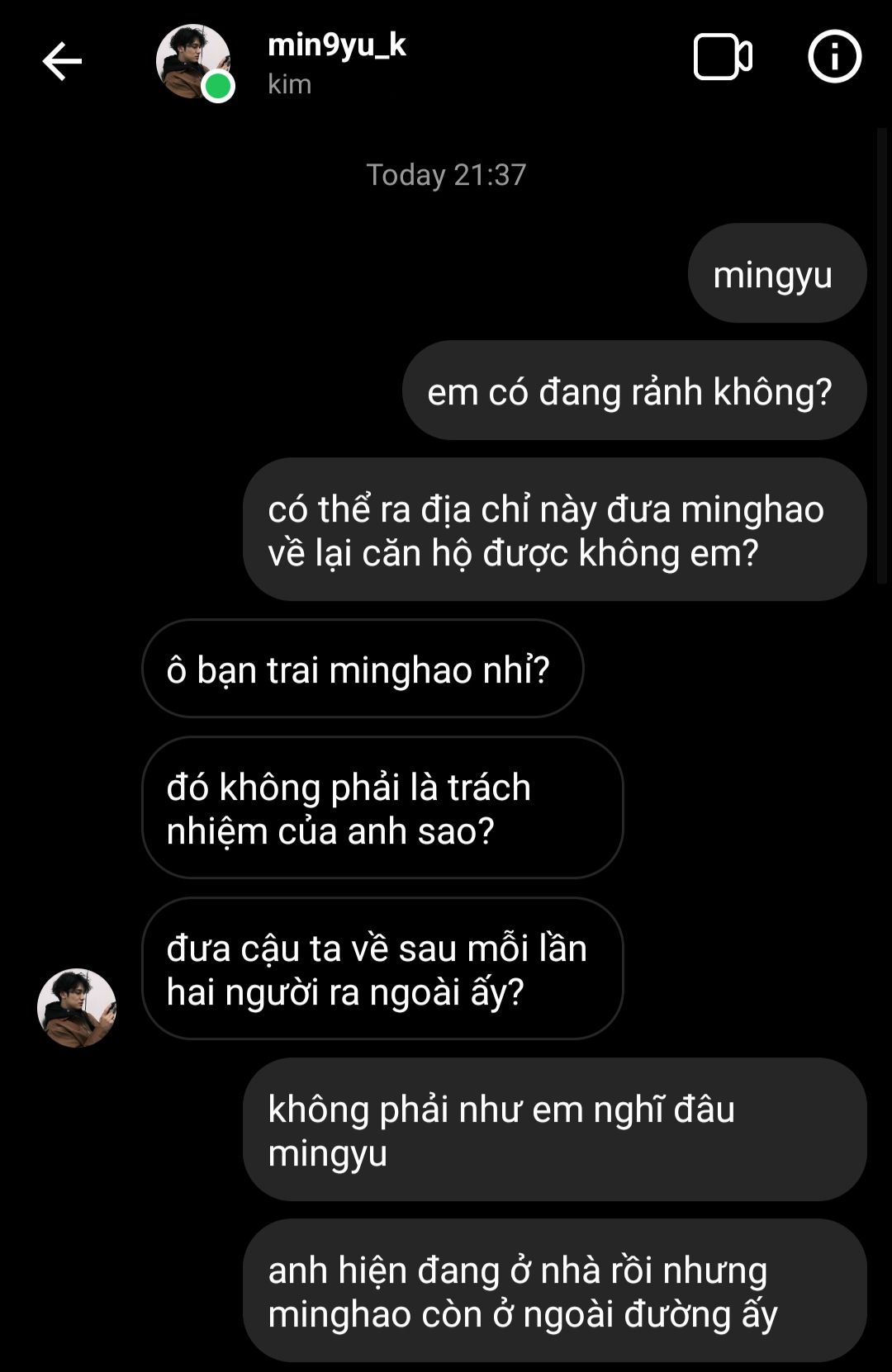Image resolution: width=892 pixels, height=1372 pixels.
Task: Tap the avatar beside the received messages
Action: coord(77,1008)
